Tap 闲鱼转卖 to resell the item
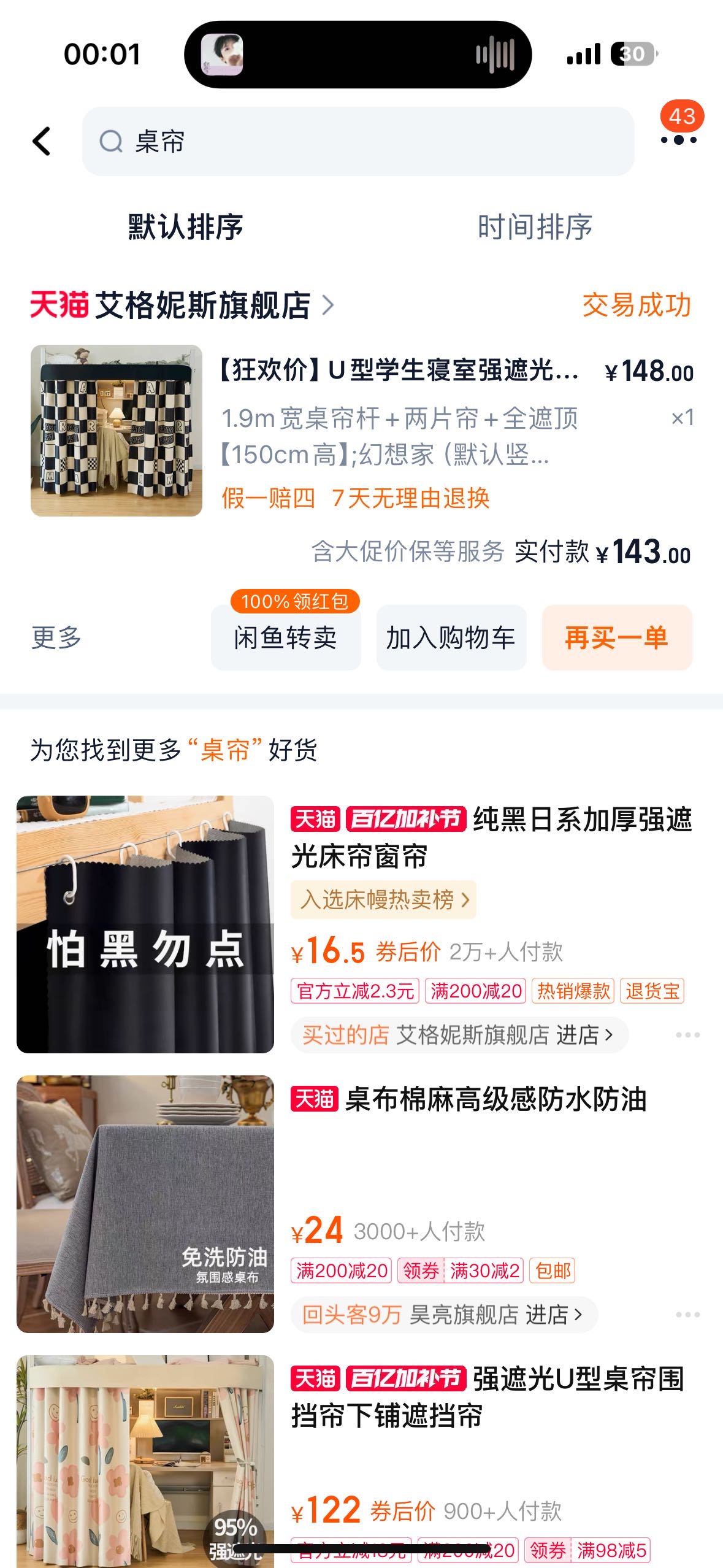The image size is (723, 1568). tap(286, 638)
